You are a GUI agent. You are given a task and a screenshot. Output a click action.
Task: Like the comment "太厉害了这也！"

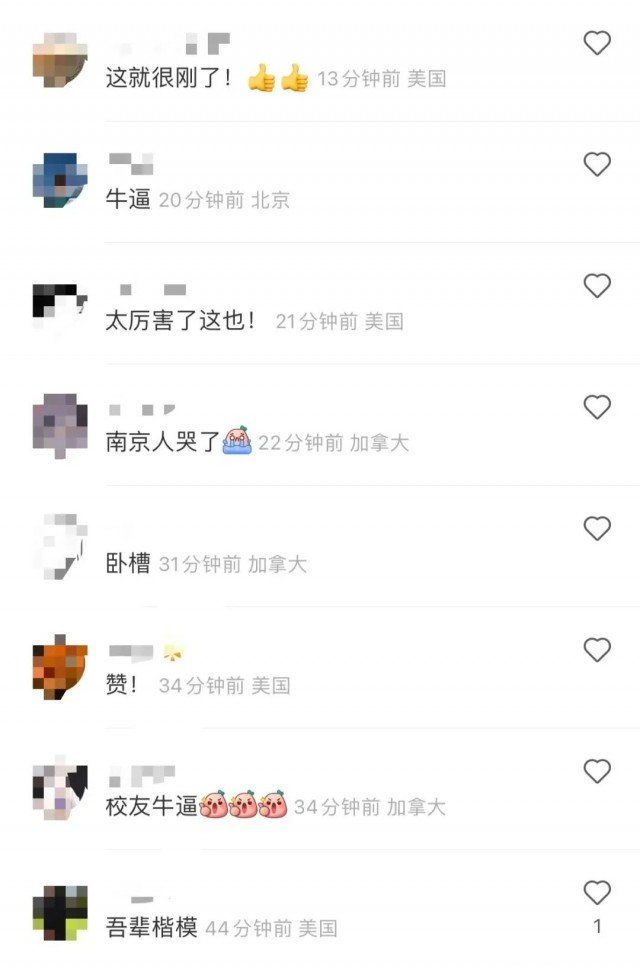[x=597, y=286]
